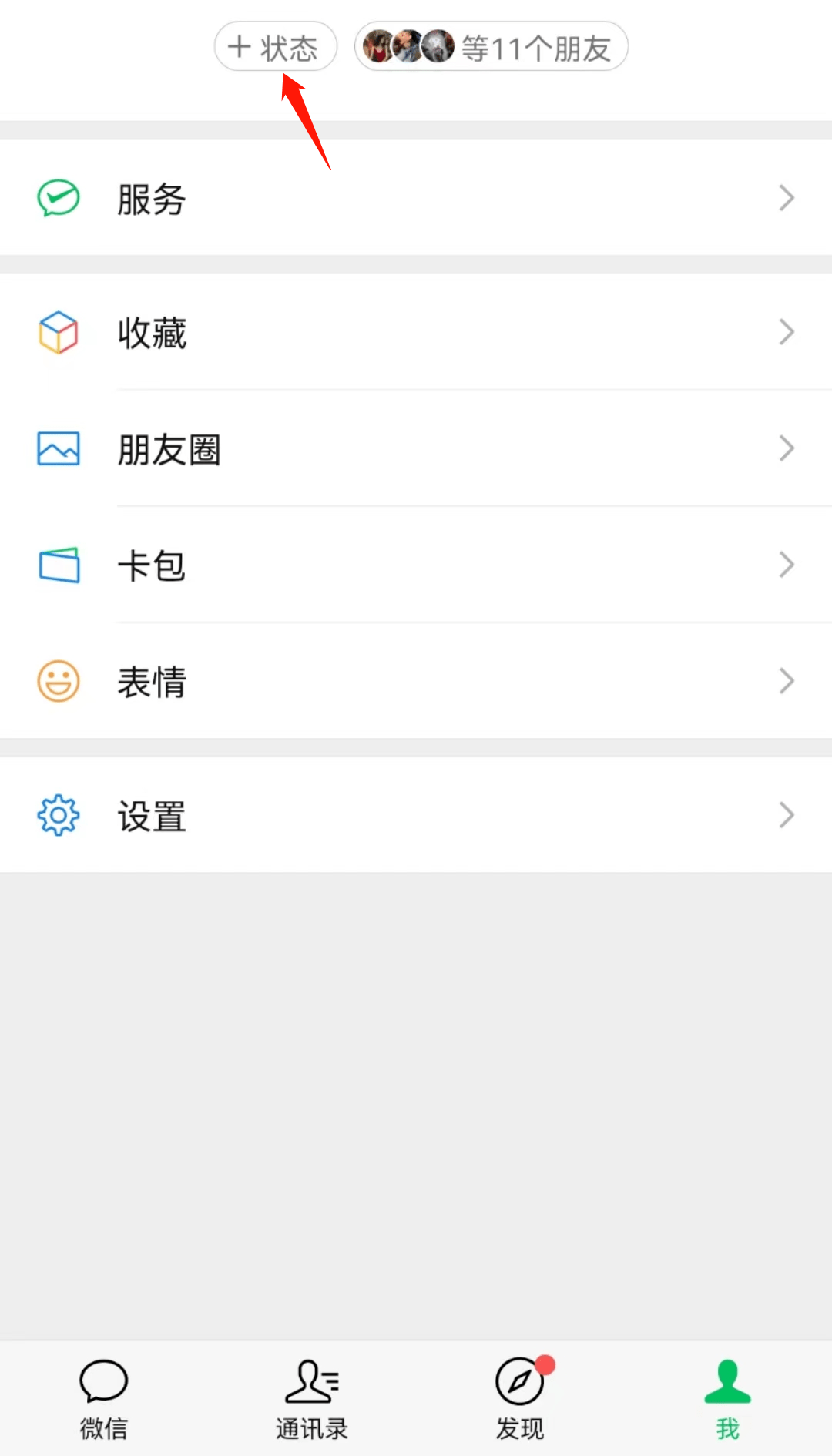Expand the 服务 row chevron
This screenshot has height=1456, width=832.
click(787, 198)
